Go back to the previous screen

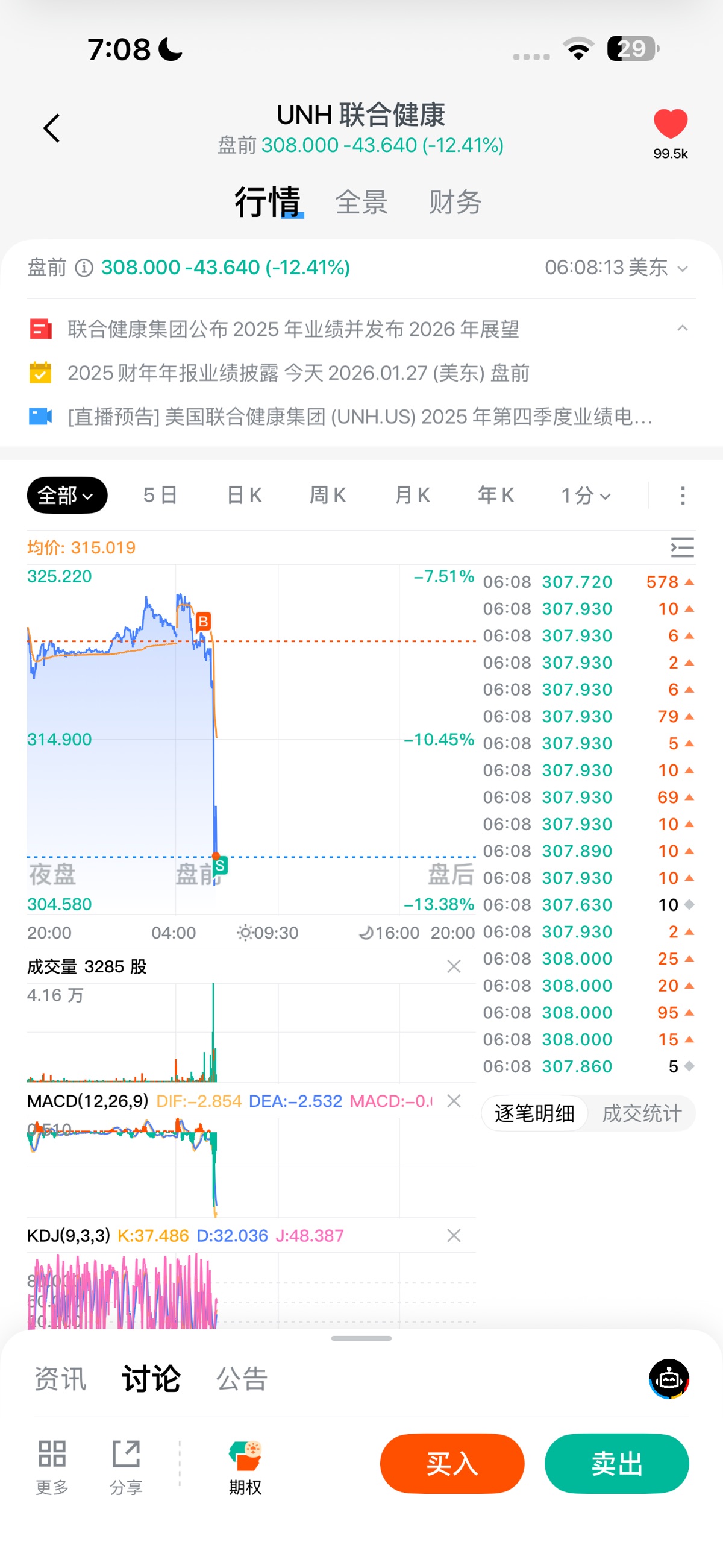click(x=52, y=128)
